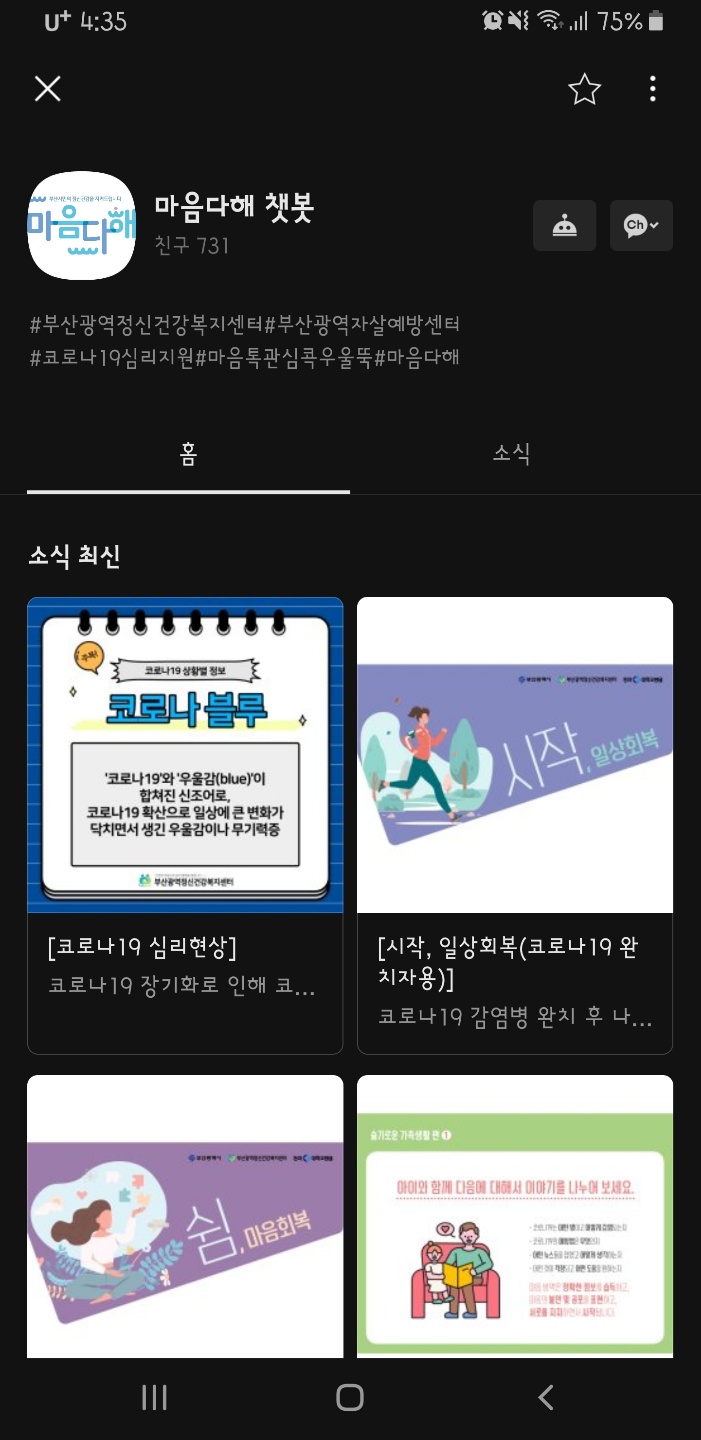The image size is (701, 1440).
Task: Go back with system navigation button
Action: coord(545,1397)
